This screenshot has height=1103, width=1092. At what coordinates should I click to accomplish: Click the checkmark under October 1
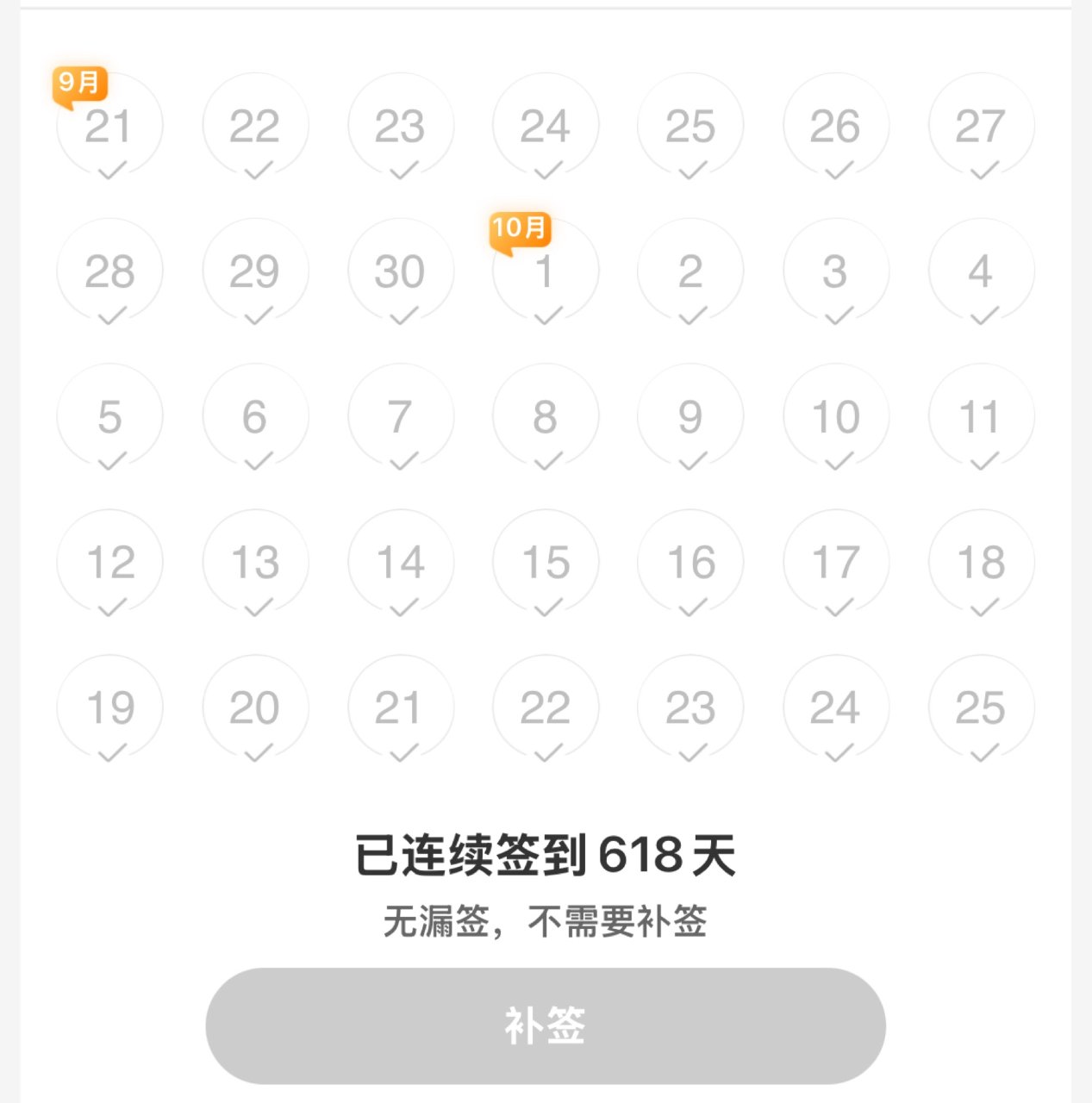point(546,318)
